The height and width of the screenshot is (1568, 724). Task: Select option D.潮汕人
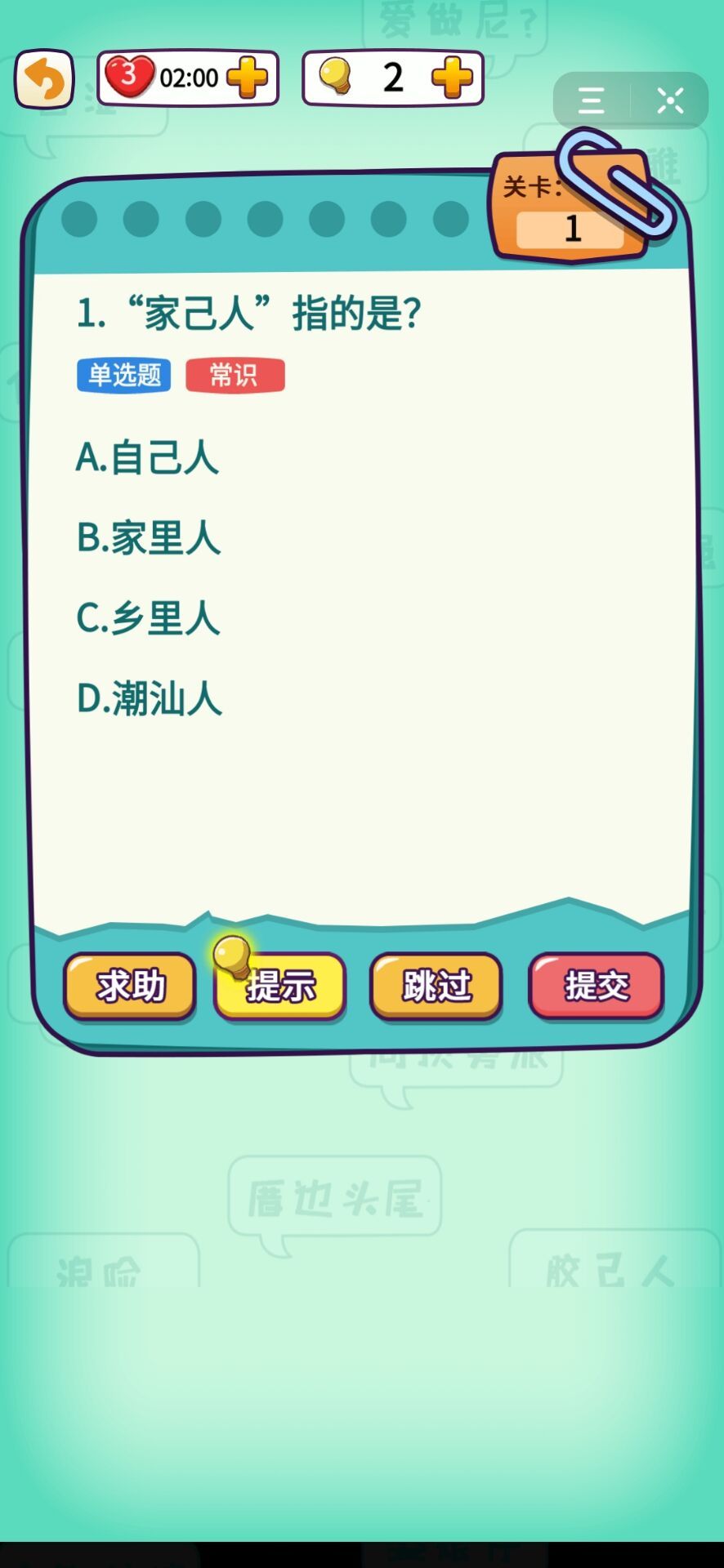150,698
